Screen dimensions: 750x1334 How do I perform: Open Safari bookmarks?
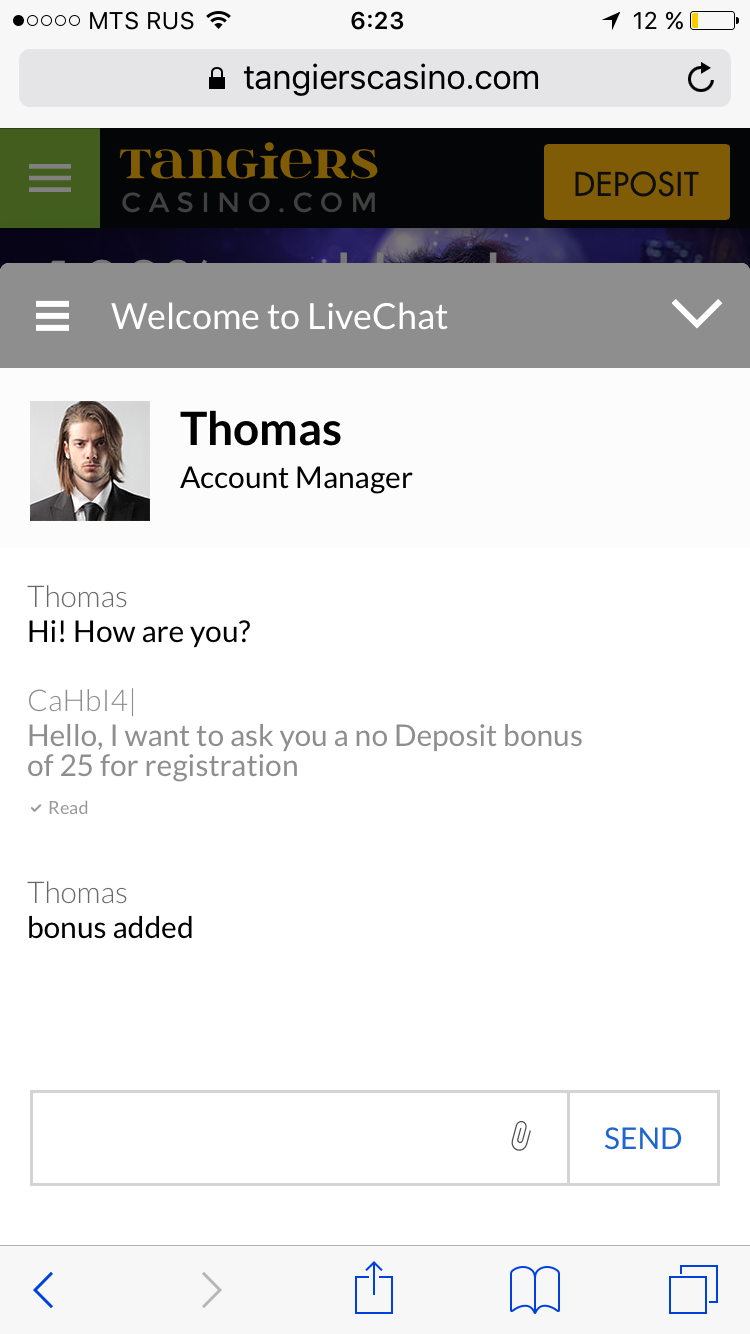tap(535, 1290)
